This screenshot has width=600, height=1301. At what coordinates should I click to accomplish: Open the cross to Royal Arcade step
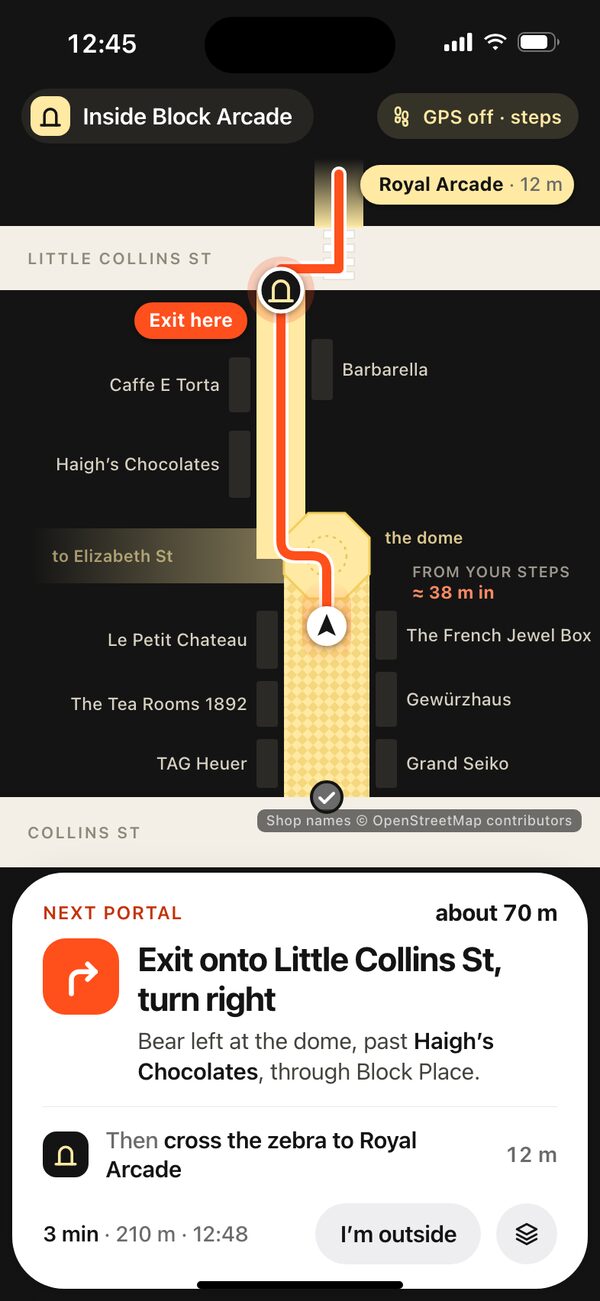tap(300, 1155)
